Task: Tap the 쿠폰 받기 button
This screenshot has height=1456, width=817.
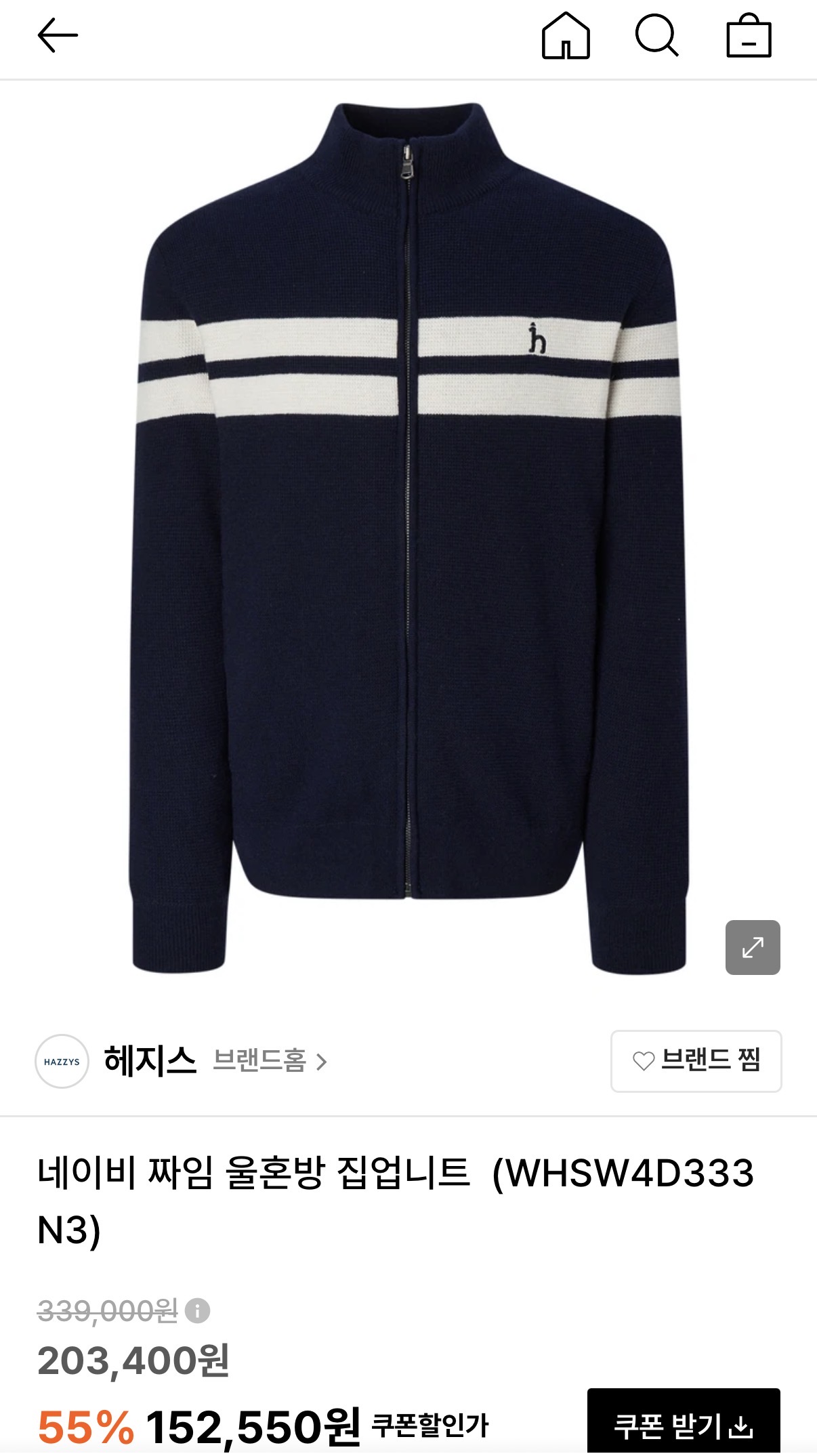Action: click(x=683, y=1424)
